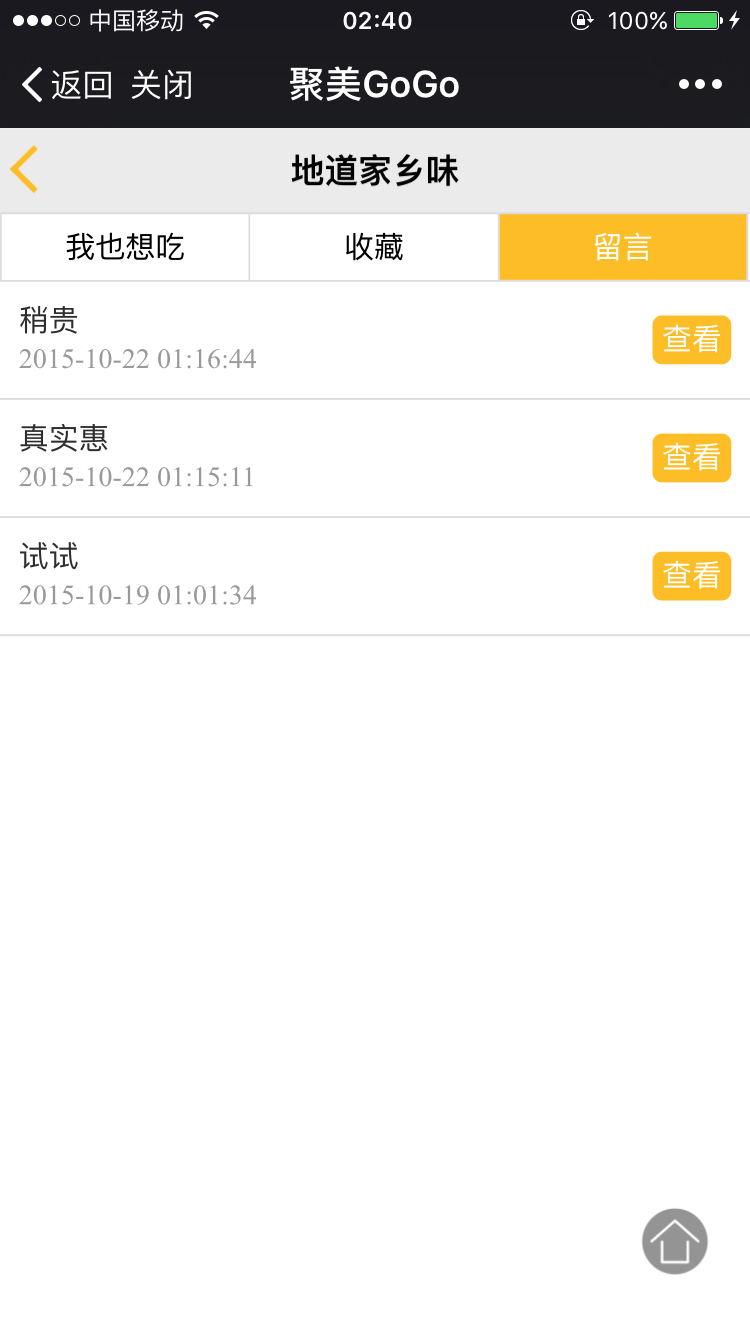Viewport: 750px width, 1334px height.
Task: Switch to the 我也想吃 tab
Action: coord(125,247)
